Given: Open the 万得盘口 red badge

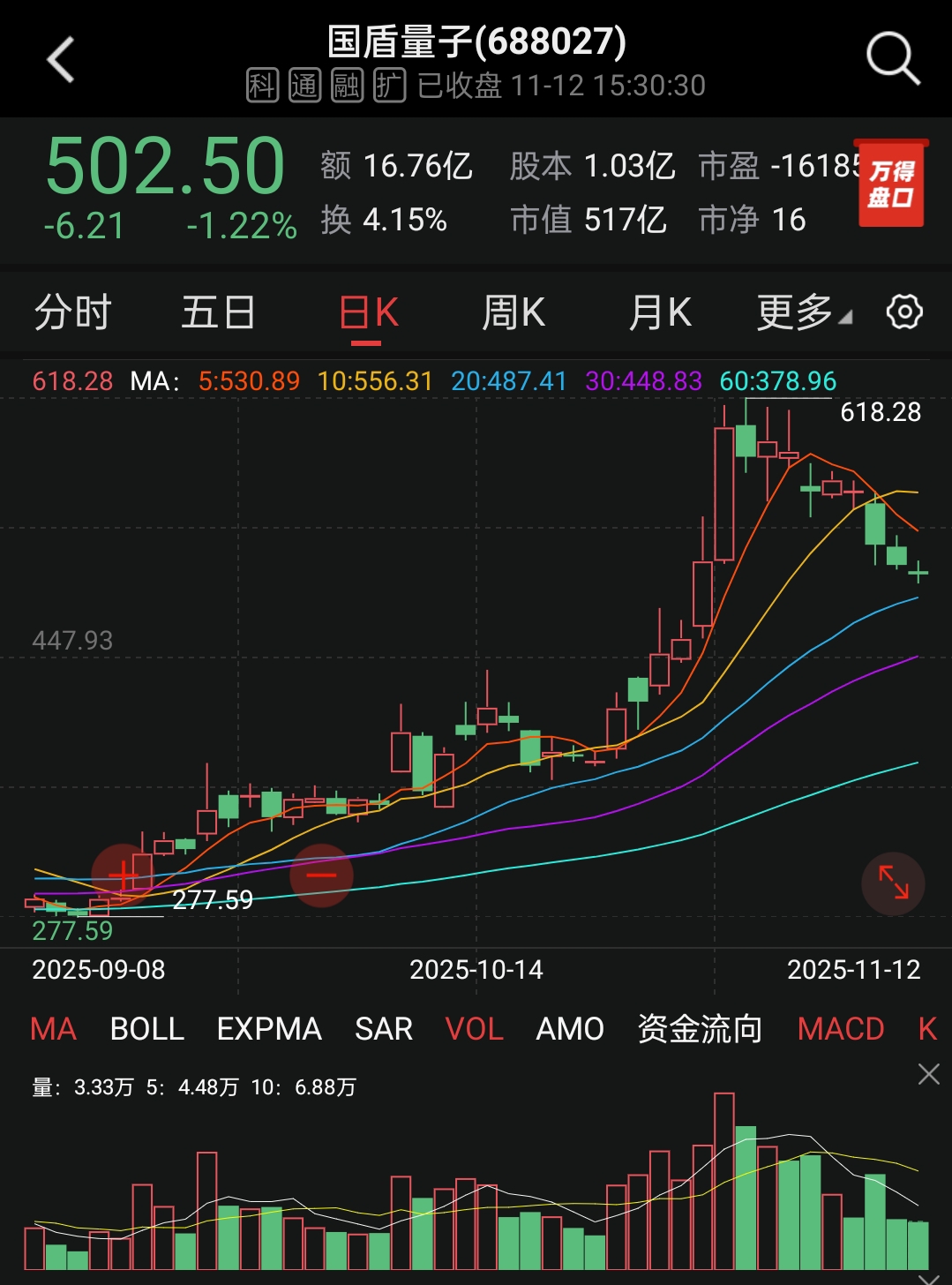Looking at the screenshot, I should coord(890,184).
